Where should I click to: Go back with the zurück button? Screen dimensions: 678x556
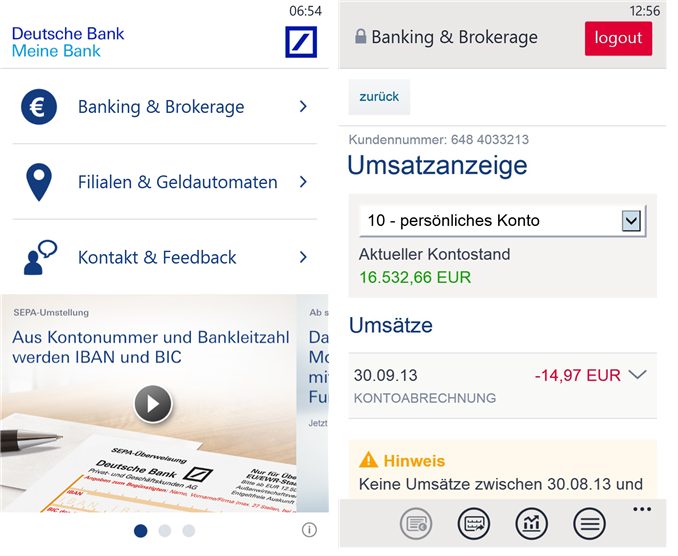click(379, 97)
